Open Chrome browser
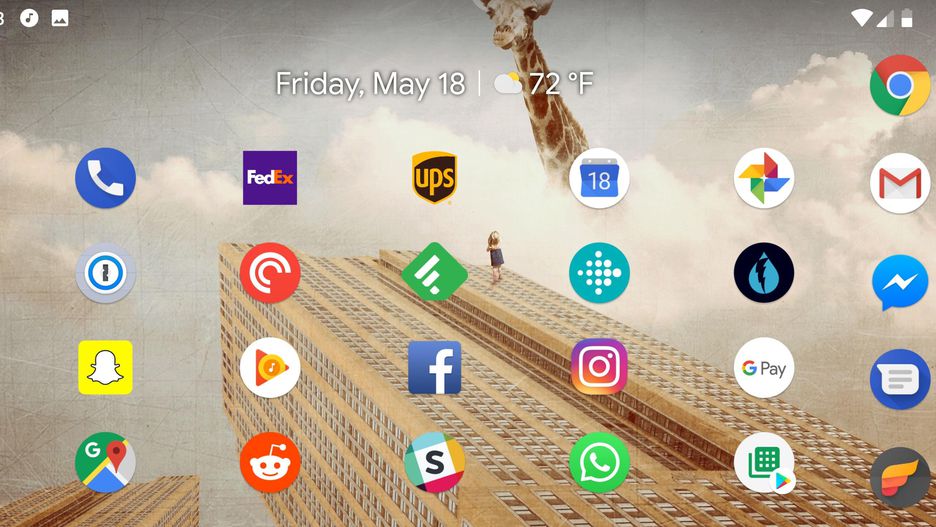The width and height of the screenshot is (936, 527). coord(900,85)
